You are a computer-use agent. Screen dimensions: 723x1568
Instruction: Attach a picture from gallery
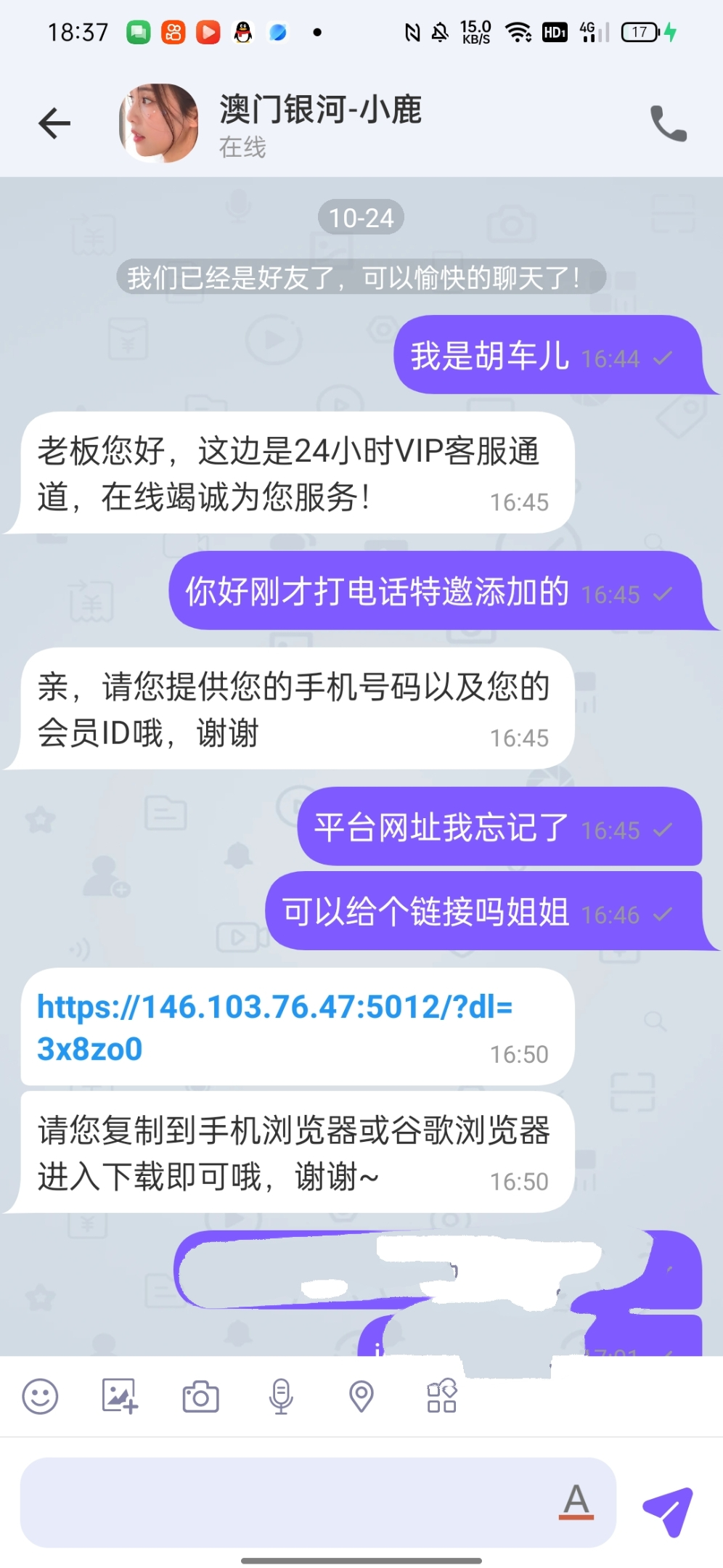pos(120,1396)
